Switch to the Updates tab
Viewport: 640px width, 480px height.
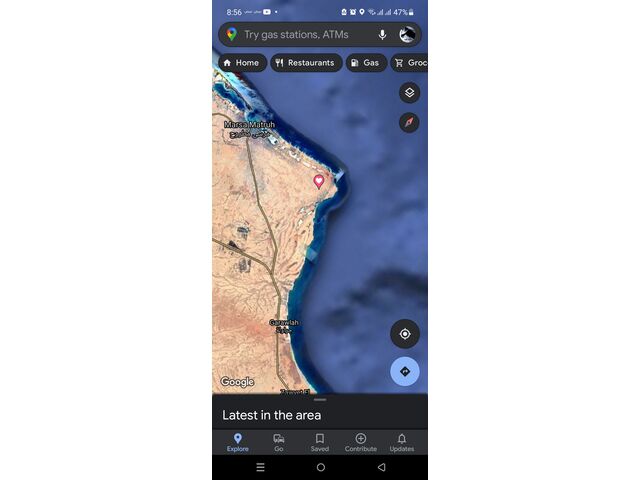[x=402, y=442]
